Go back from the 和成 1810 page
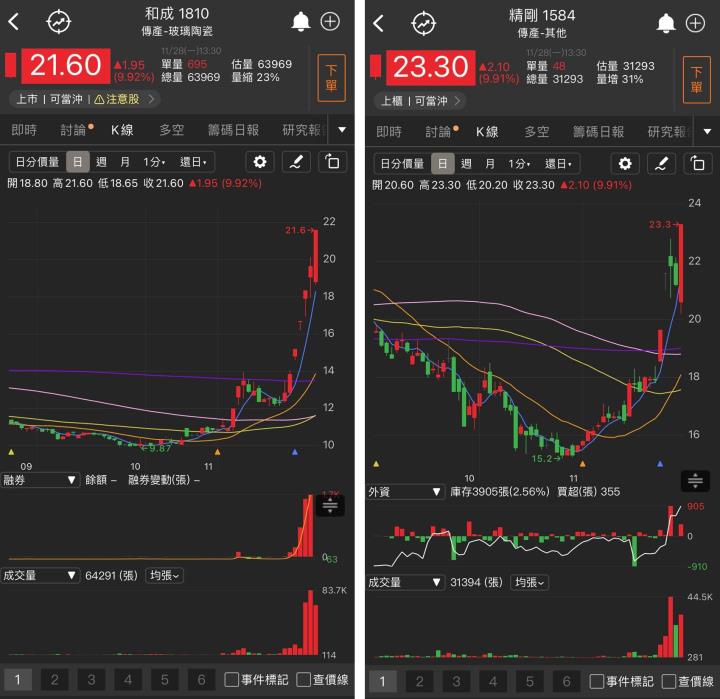This screenshot has width=720, height=699. coord(14,22)
